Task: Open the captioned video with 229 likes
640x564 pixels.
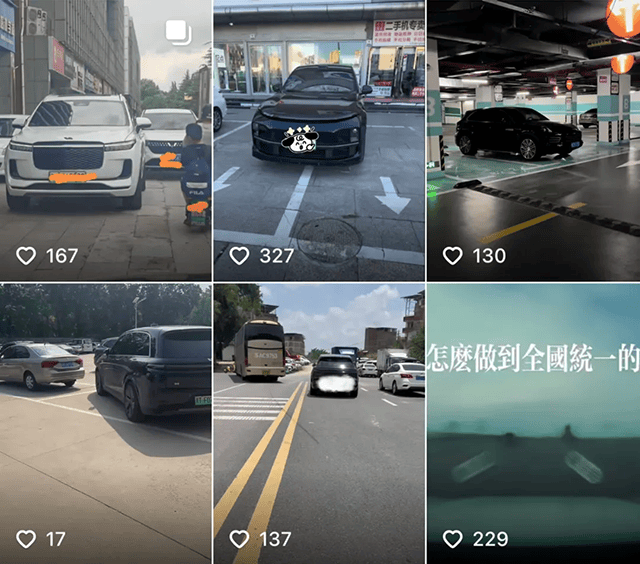Action: coord(533,423)
